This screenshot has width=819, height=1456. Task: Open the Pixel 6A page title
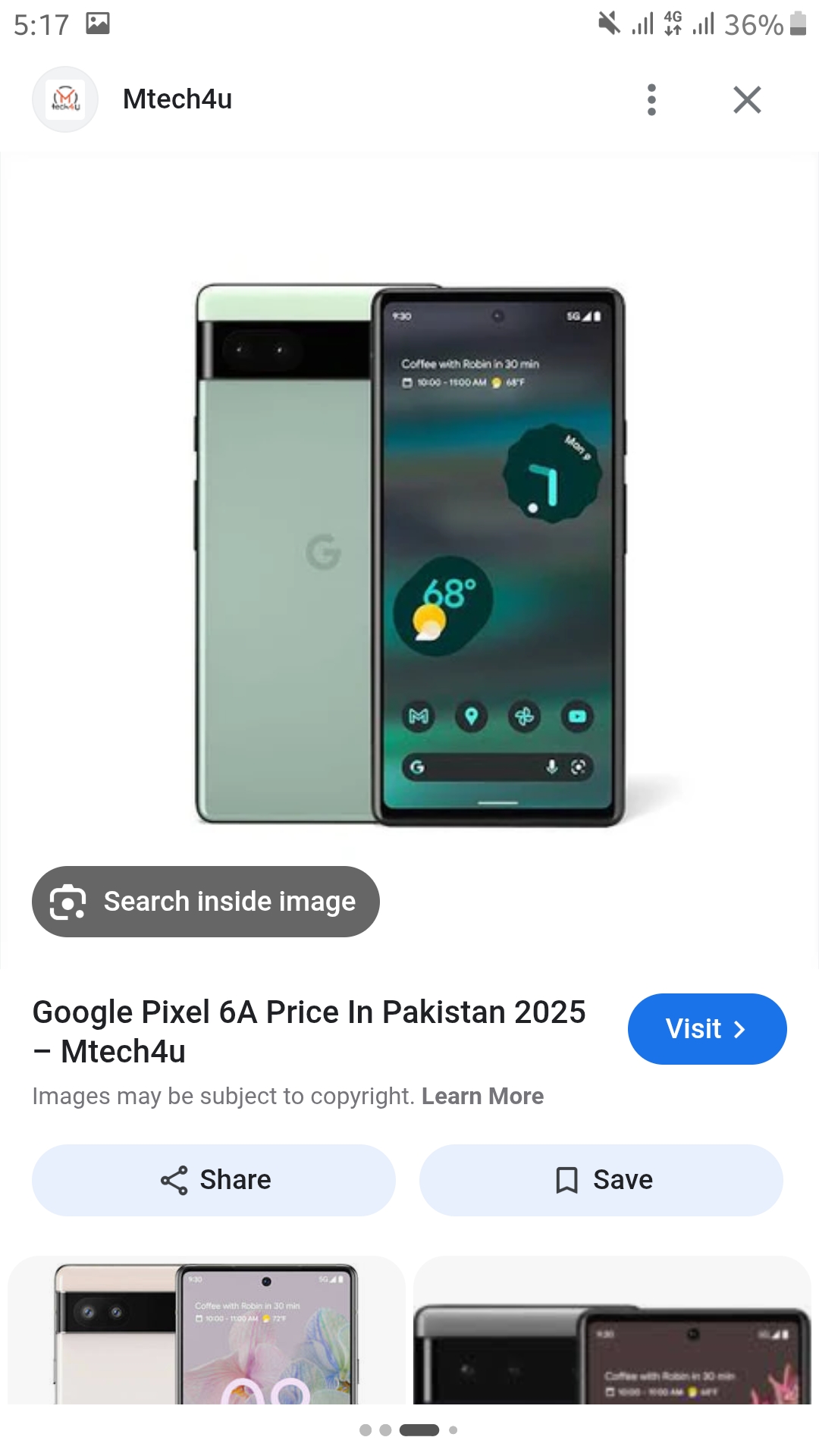coord(309,1031)
